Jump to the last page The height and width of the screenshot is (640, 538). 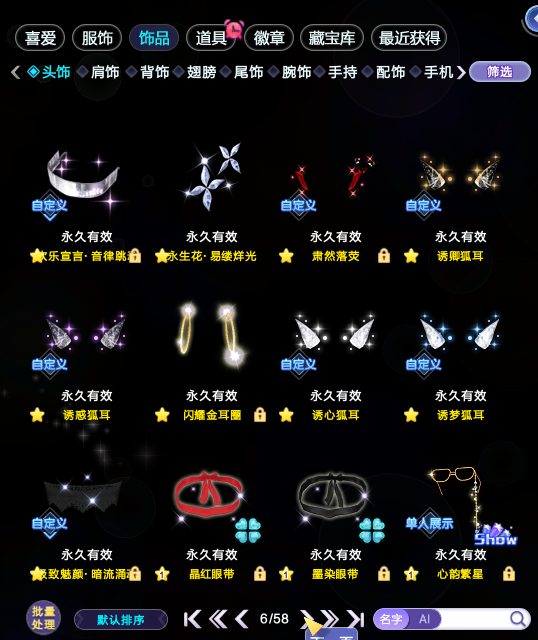(356, 619)
